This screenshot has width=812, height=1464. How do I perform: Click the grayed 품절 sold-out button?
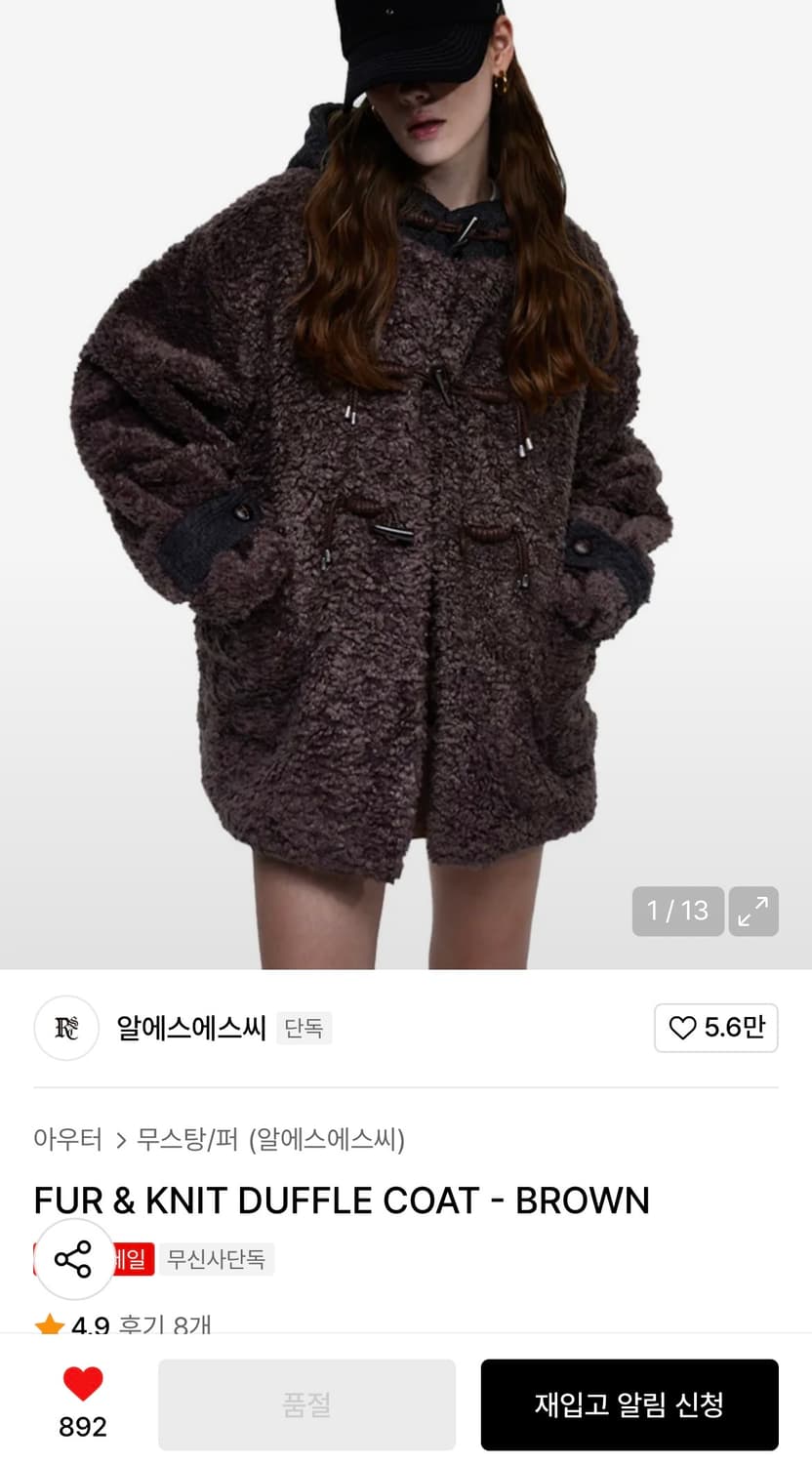305,1402
